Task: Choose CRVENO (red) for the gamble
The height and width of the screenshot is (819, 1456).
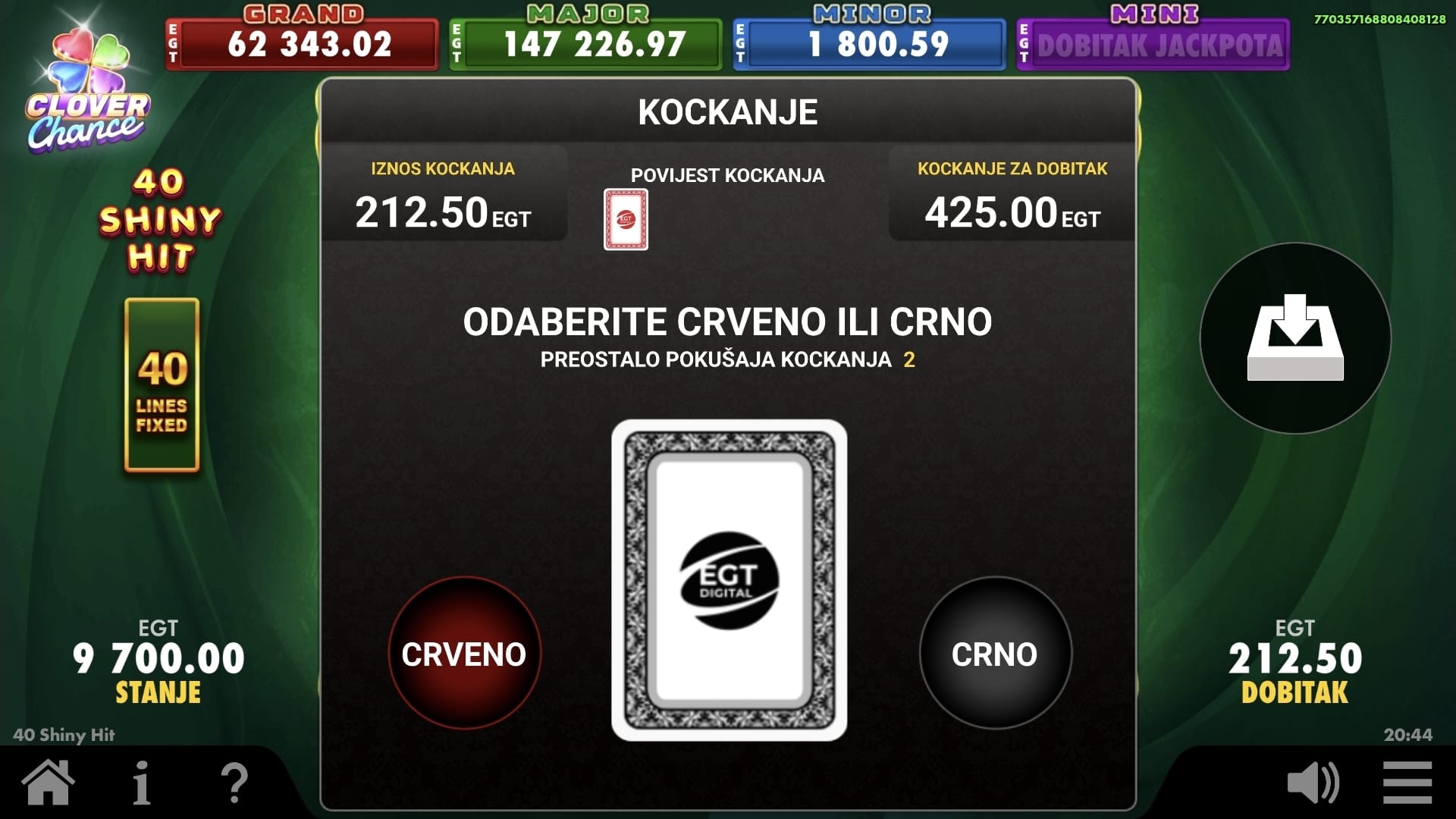Action: (464, 653)
